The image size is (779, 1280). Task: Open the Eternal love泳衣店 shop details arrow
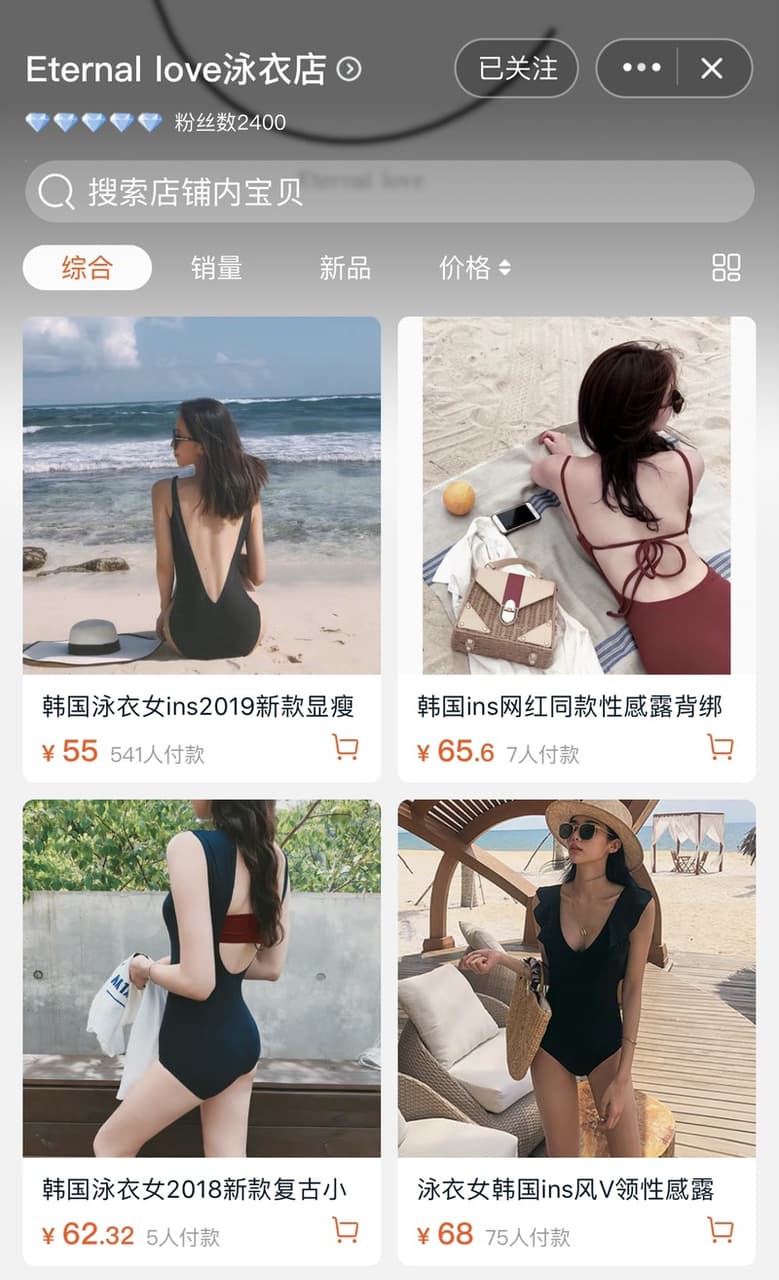coord(348,69)
